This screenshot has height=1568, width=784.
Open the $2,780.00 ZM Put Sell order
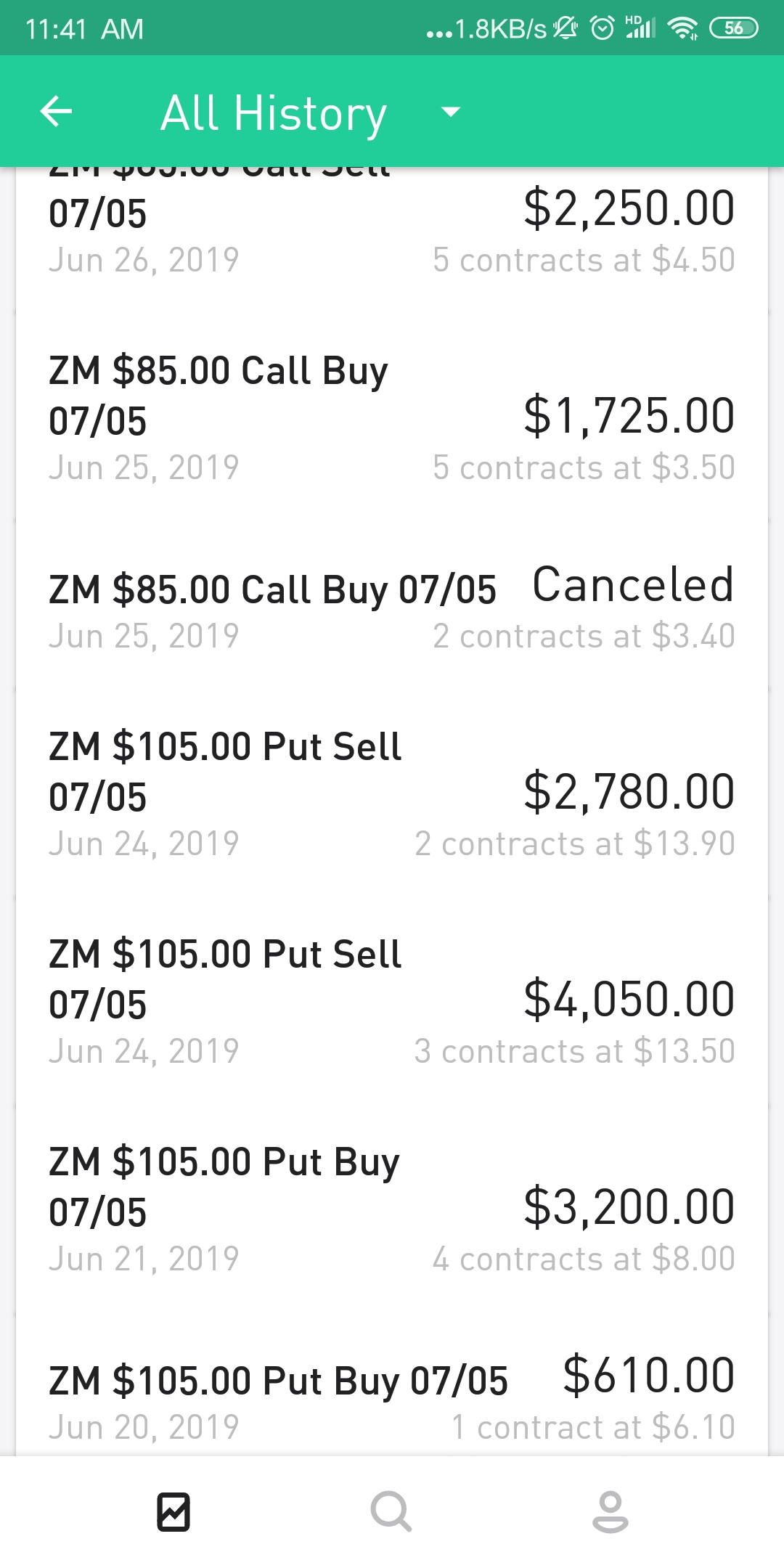[392, 795]
